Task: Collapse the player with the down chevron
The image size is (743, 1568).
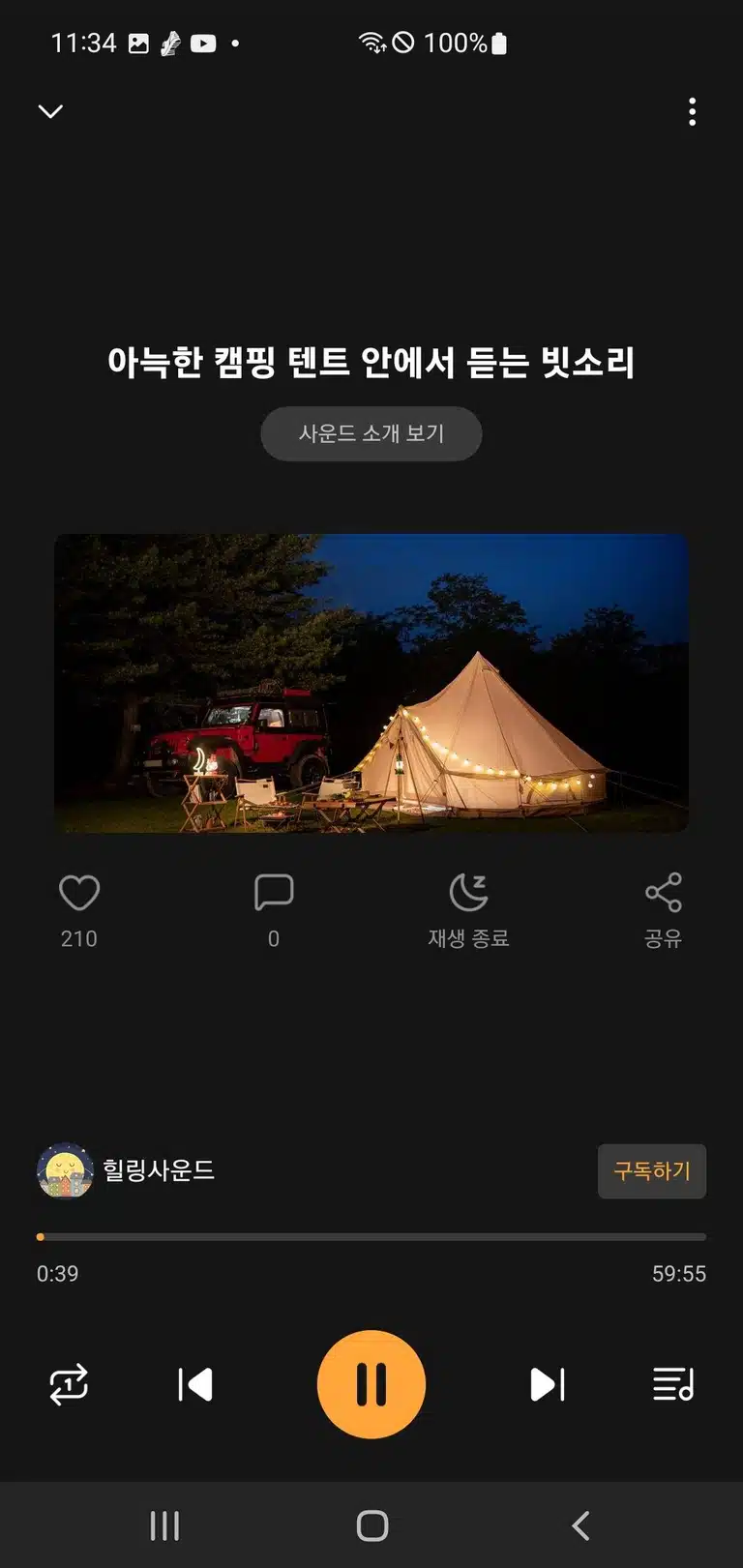Action: coord(50,111)
